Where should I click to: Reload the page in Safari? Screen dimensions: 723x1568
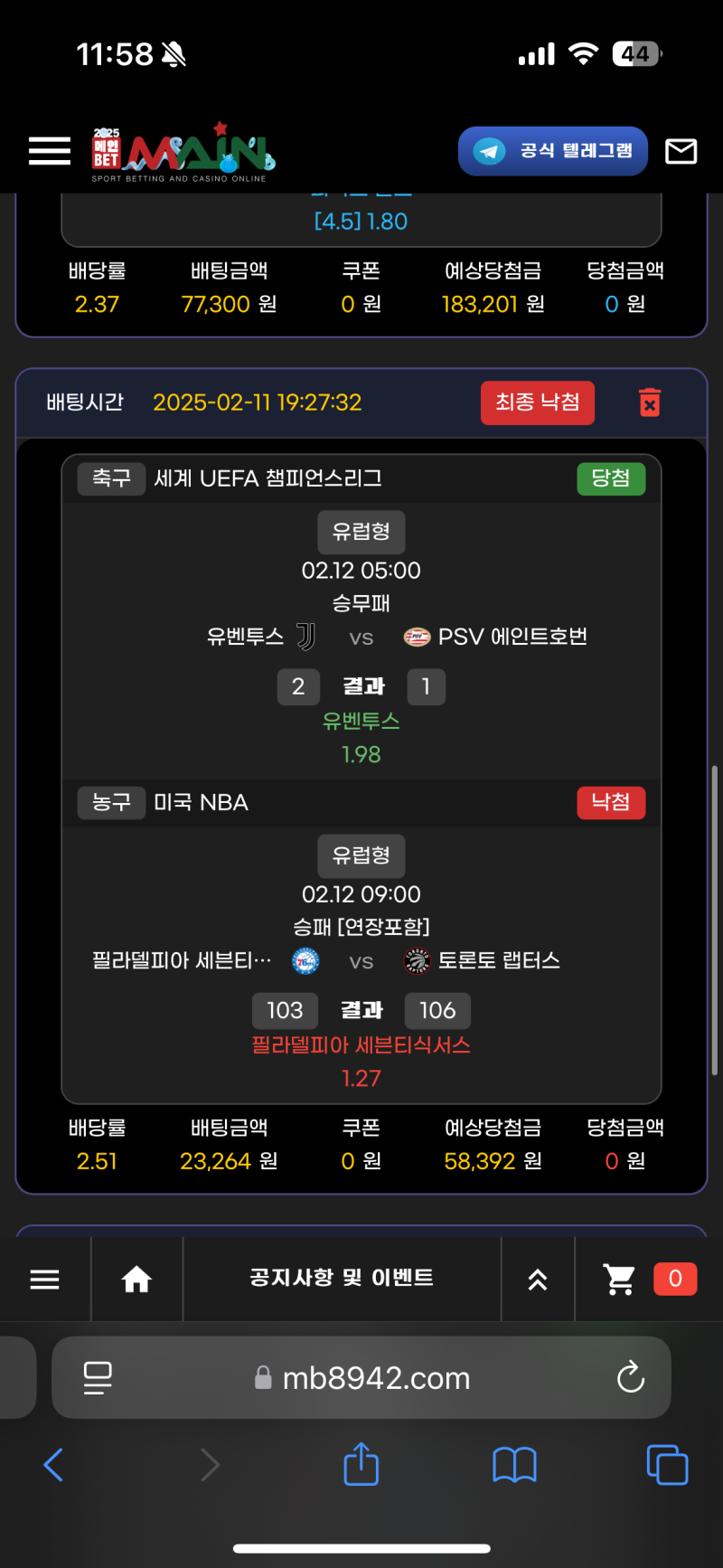click(x=630, y=1377)
